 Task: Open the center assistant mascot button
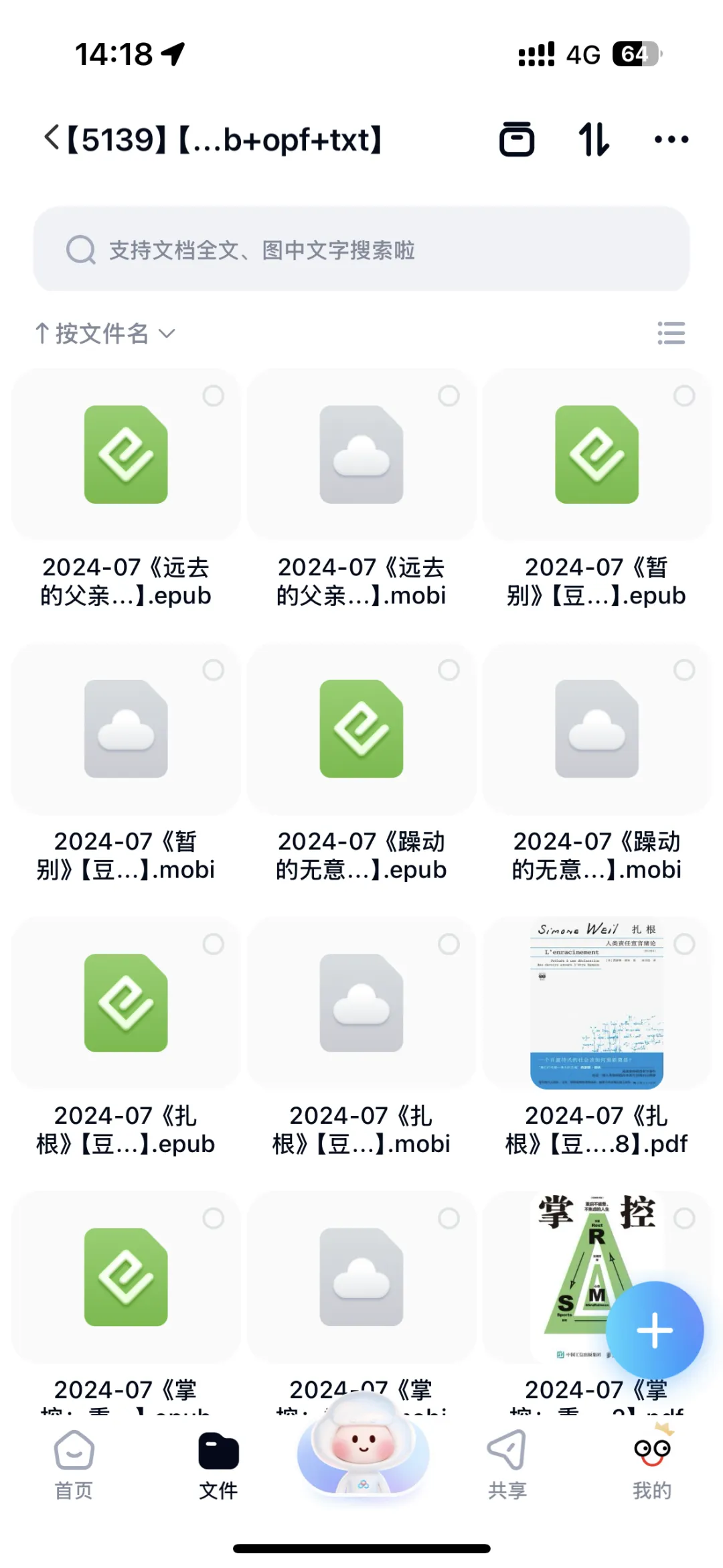pos(362,1447)
